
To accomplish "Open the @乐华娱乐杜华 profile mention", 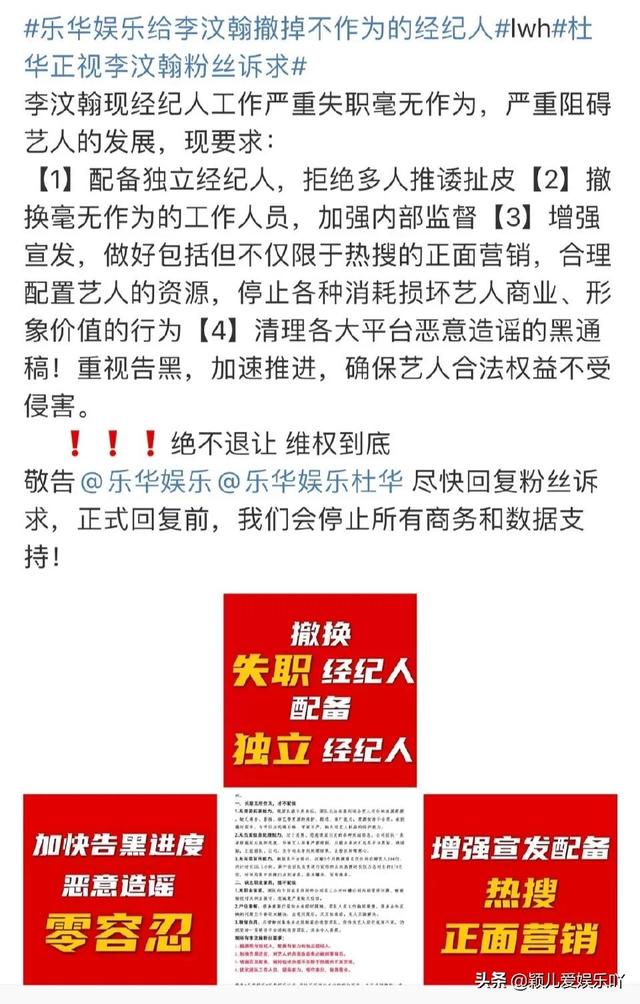I will [310, 480].
